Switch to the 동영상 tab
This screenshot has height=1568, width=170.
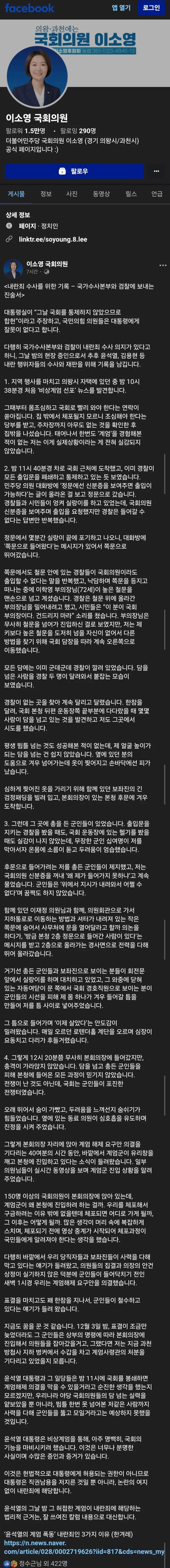101,194
